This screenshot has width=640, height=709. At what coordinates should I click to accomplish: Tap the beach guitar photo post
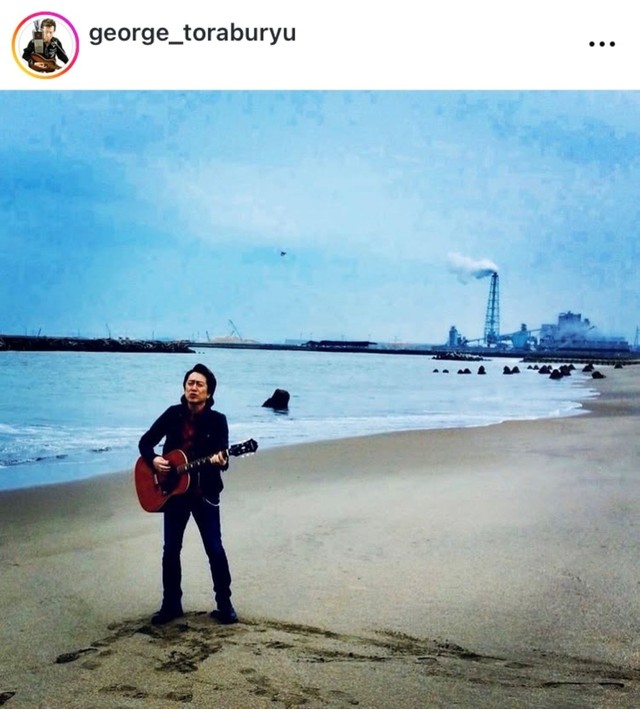[x=320, y=400]
